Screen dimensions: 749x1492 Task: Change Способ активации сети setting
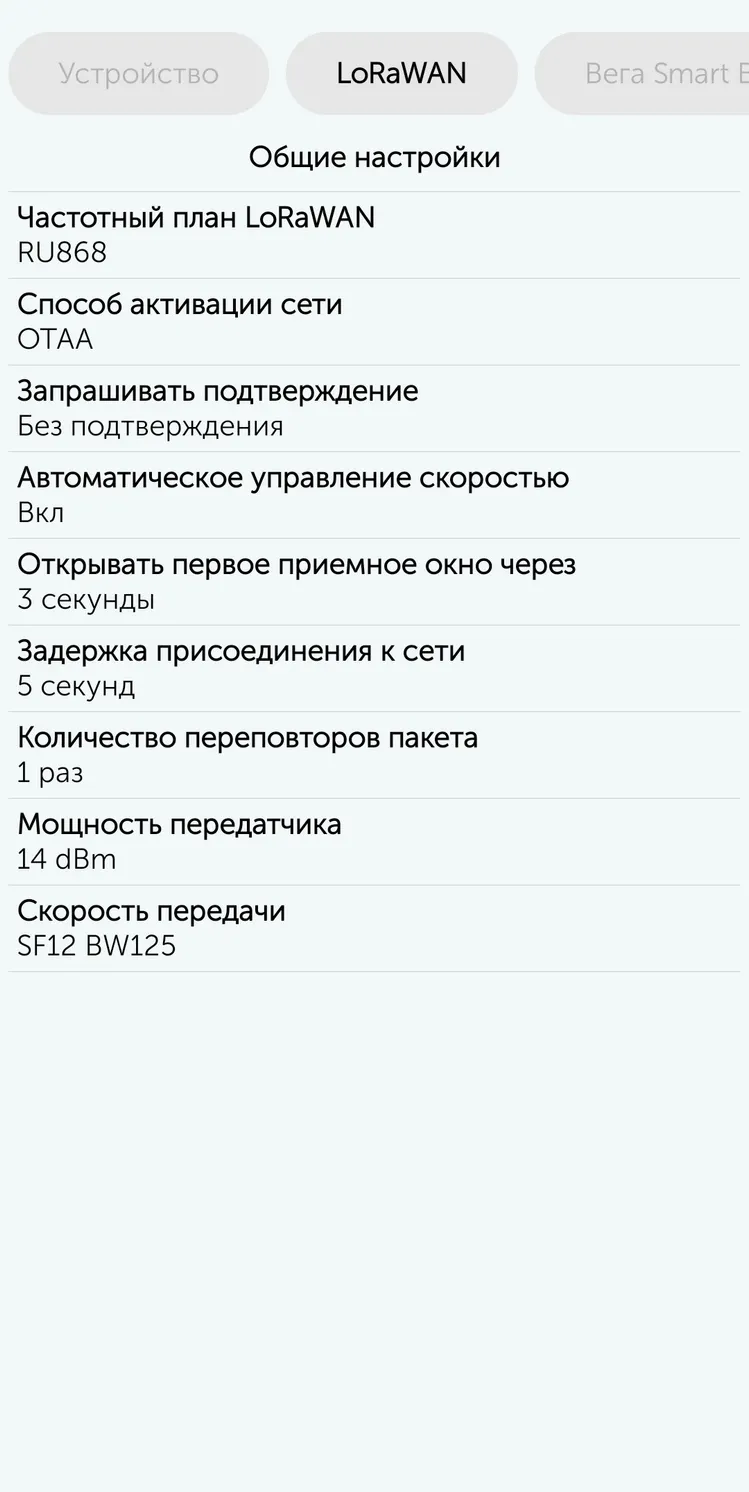coord(374,322)
